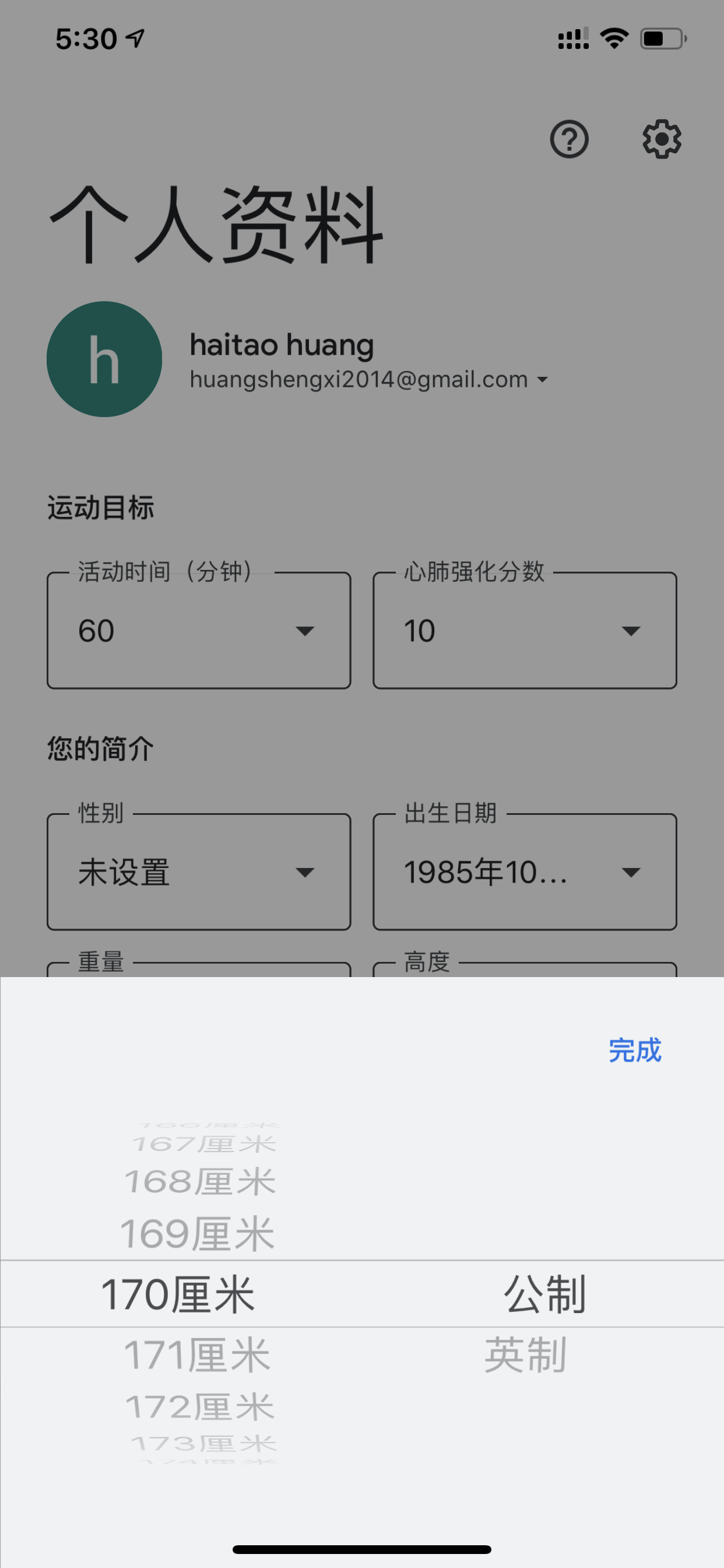
Task: Pick 168厘米 from the height wheel
Action: click(x=199, y=1181)
